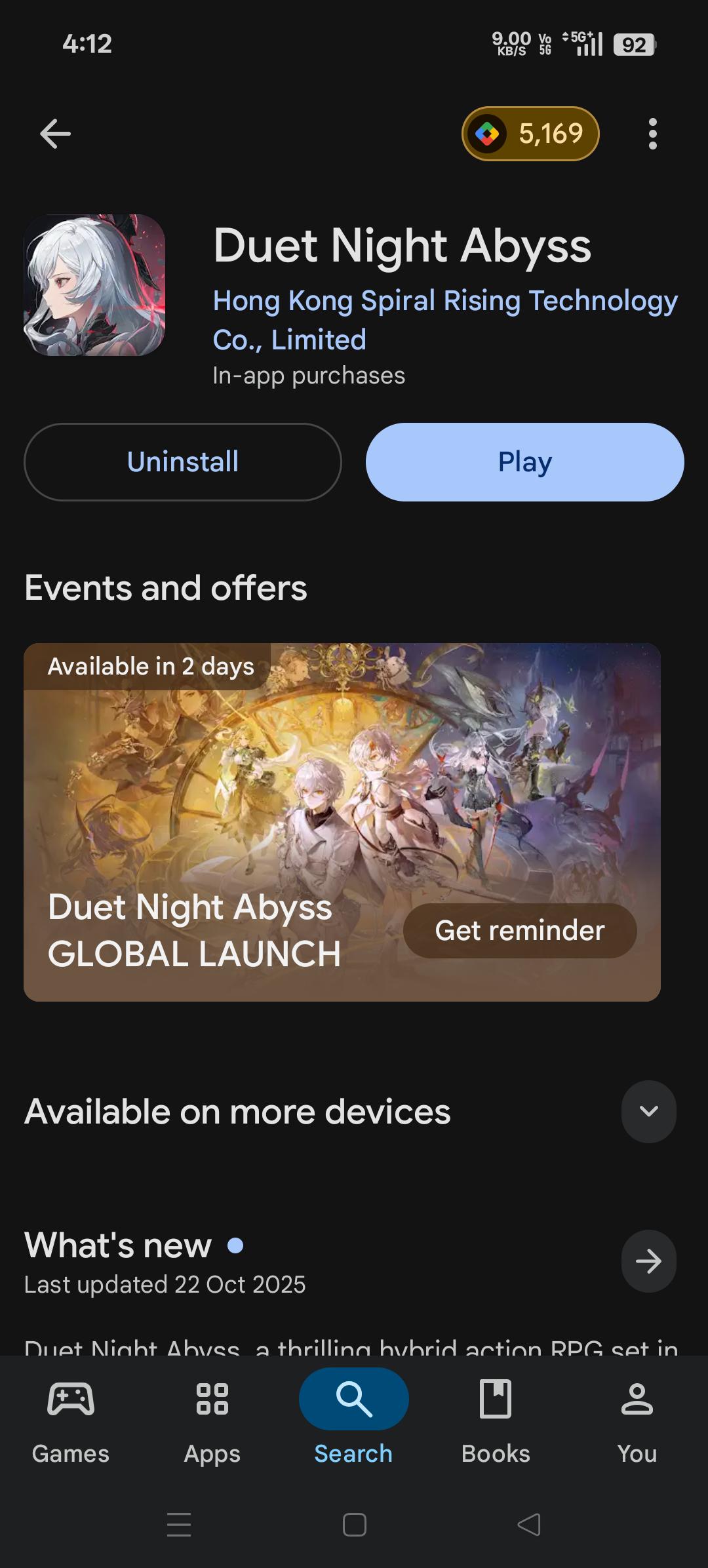Open What's new details arrow
The image size is (708, 1568).
(x=648, y=1261)
